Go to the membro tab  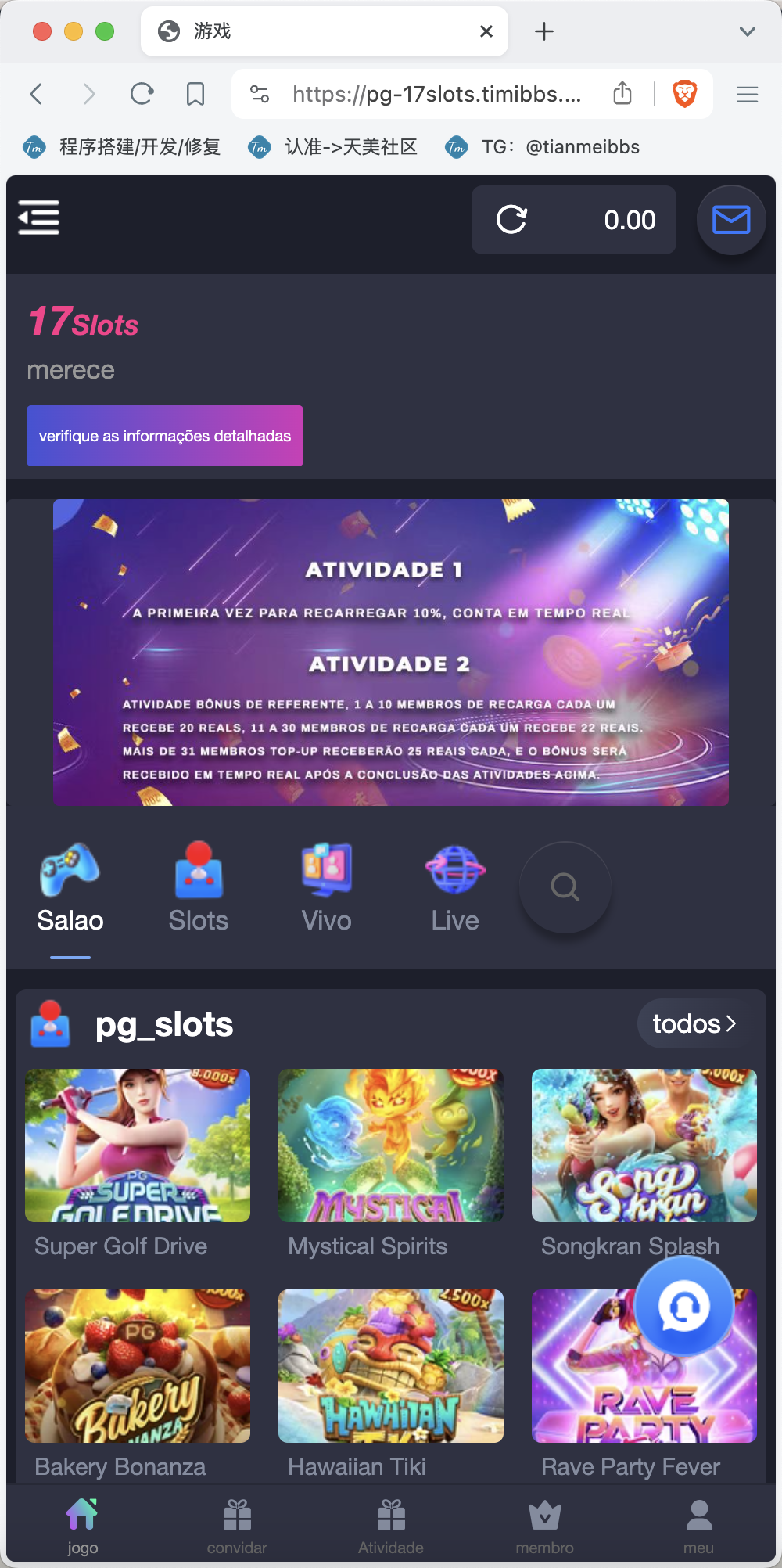pos(545,1527)
